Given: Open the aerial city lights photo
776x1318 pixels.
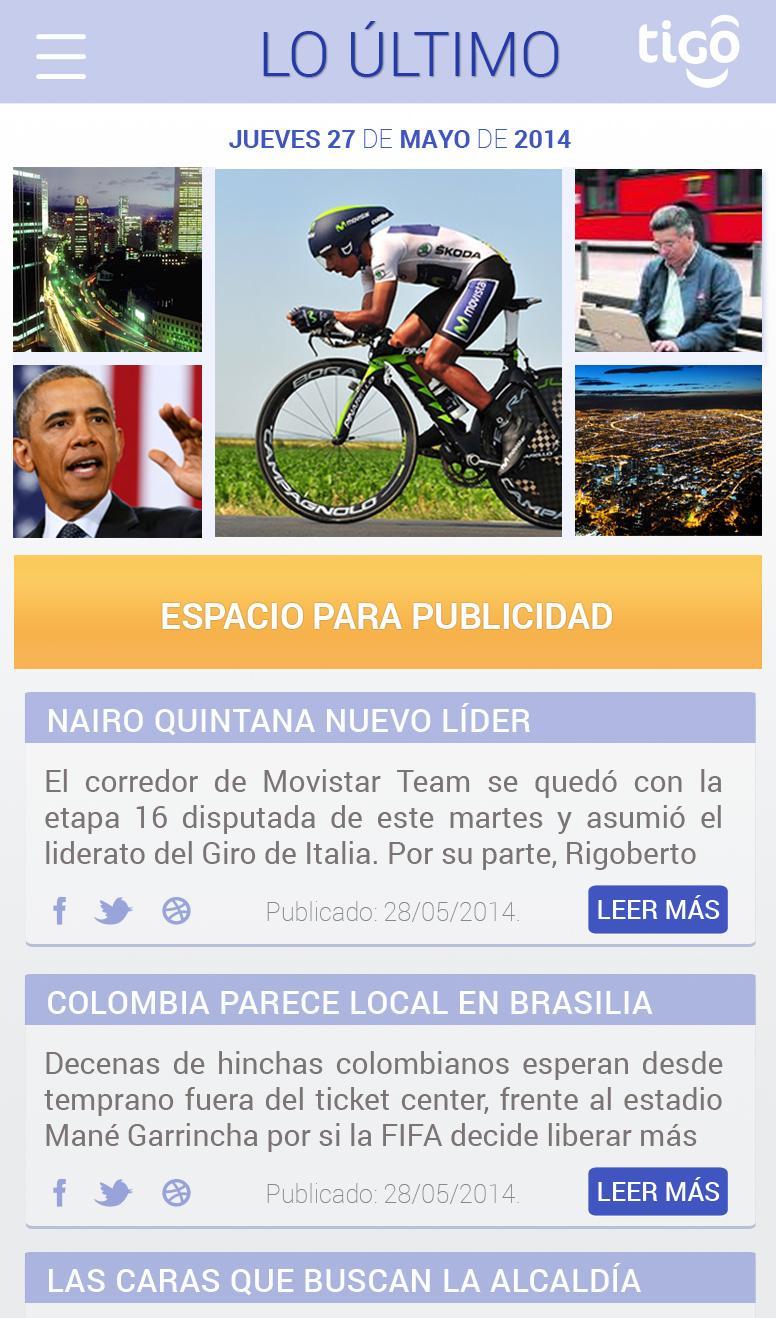Looking at the screenshot, I should point(668,450).
